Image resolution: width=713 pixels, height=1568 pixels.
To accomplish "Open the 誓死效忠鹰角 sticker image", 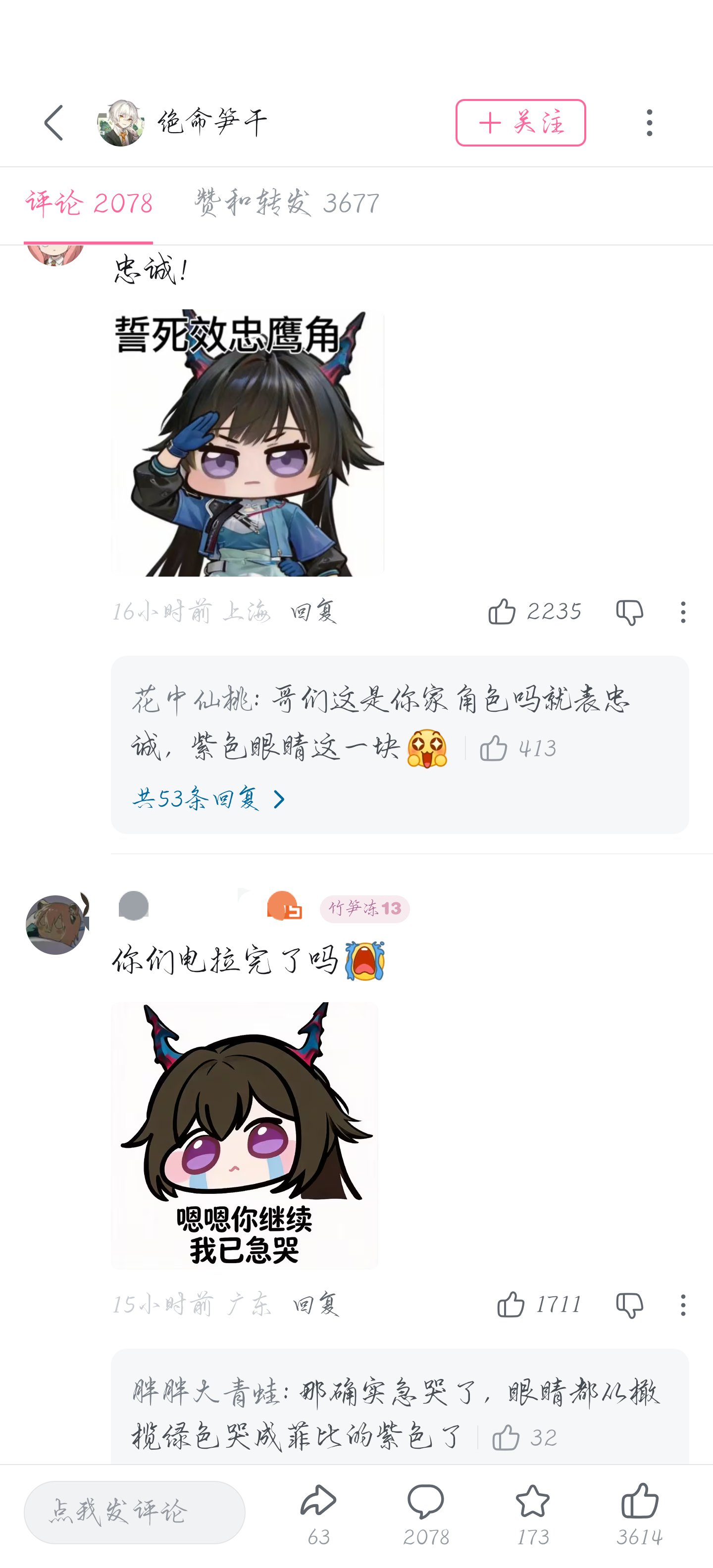I will (247, 443).
